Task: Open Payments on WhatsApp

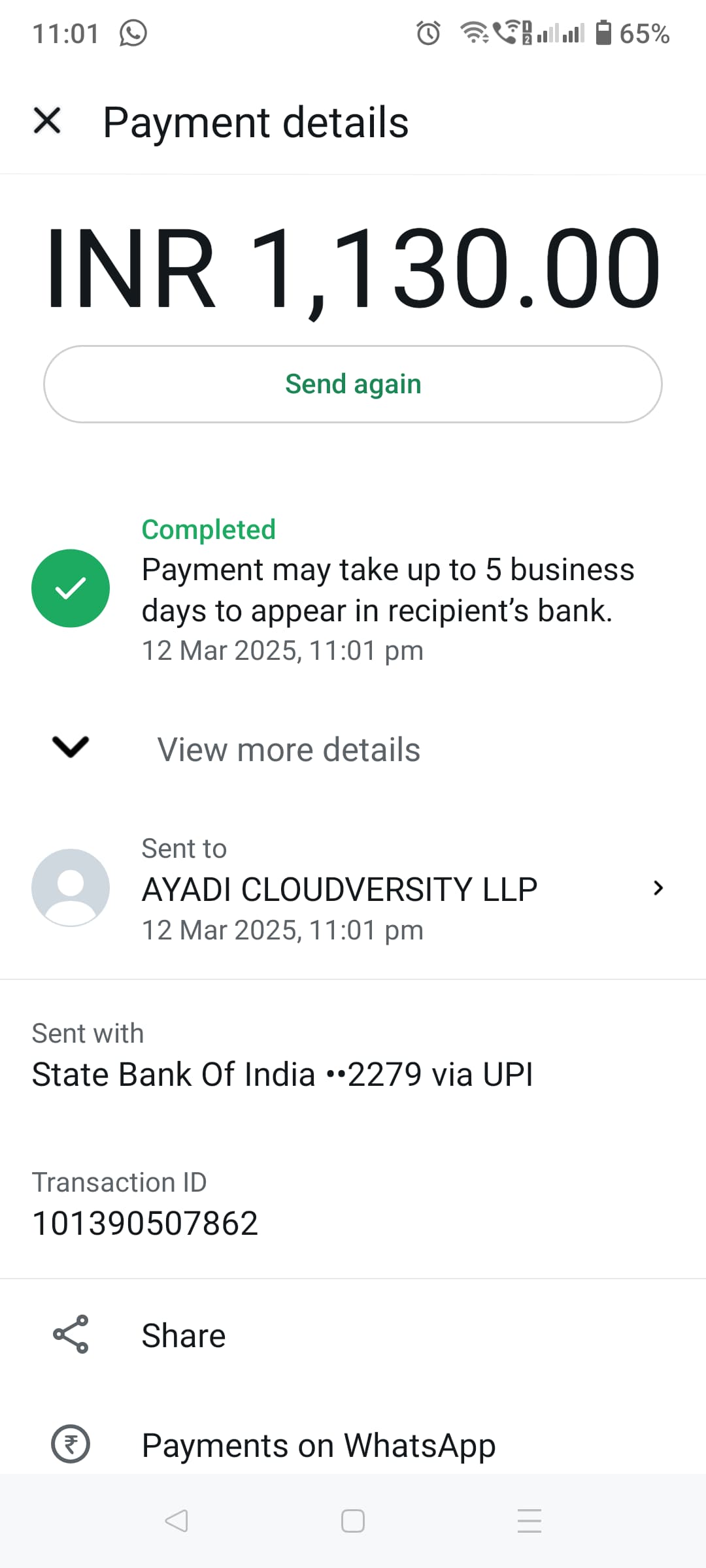Action: (318, 1445)
